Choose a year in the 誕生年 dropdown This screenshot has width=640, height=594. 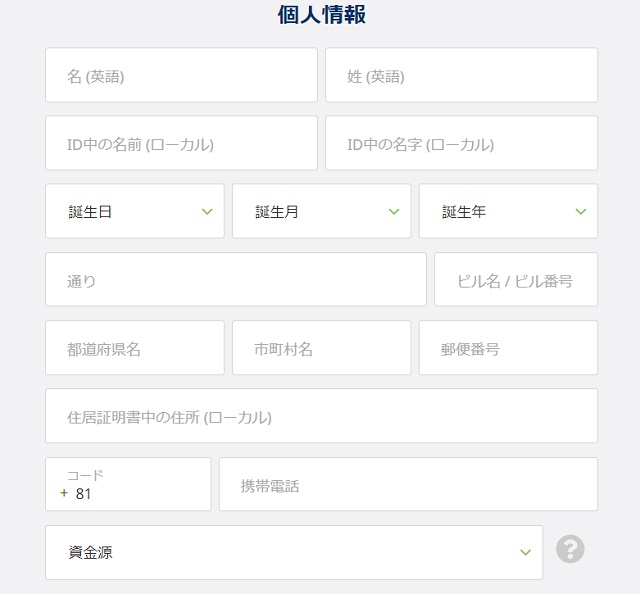tap(508, 211)
